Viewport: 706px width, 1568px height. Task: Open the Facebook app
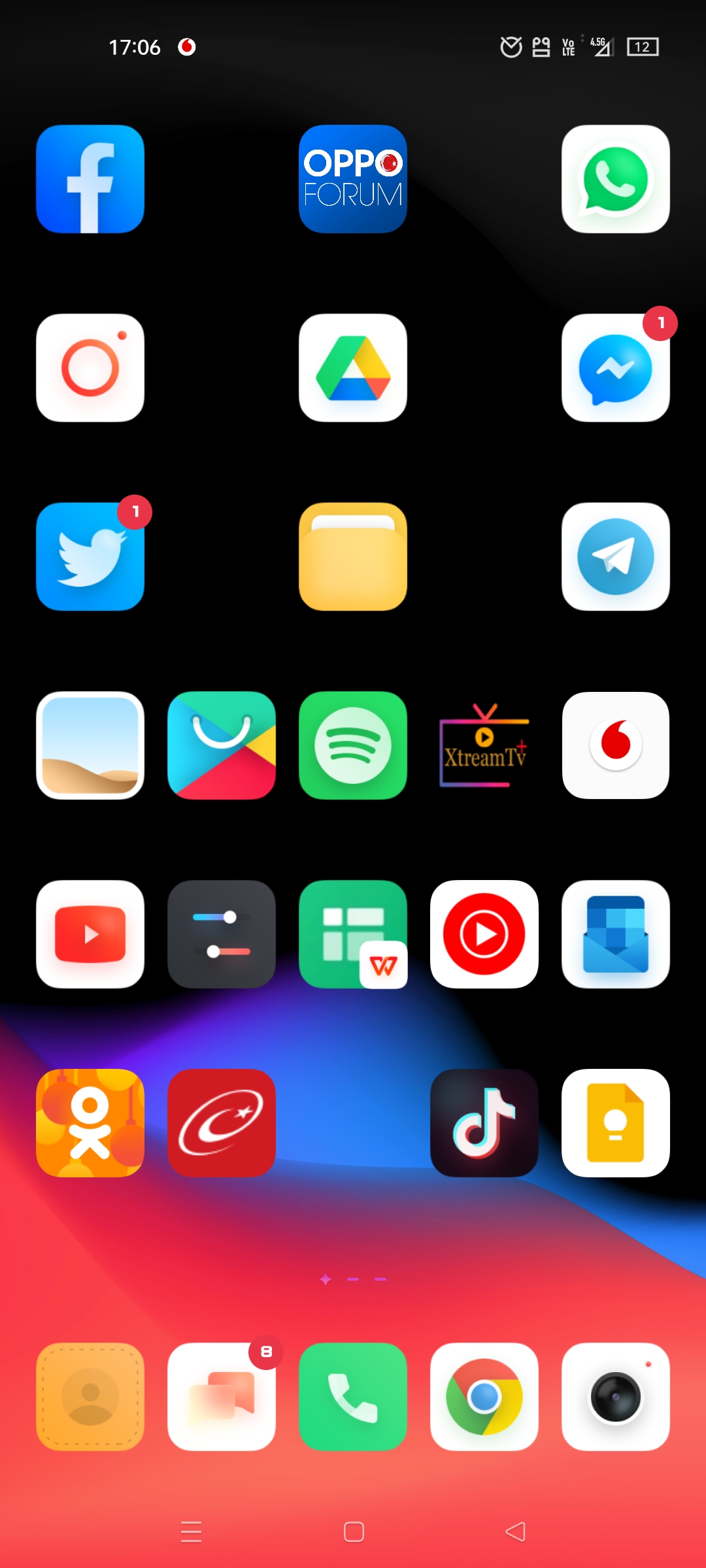coord(90,179)
